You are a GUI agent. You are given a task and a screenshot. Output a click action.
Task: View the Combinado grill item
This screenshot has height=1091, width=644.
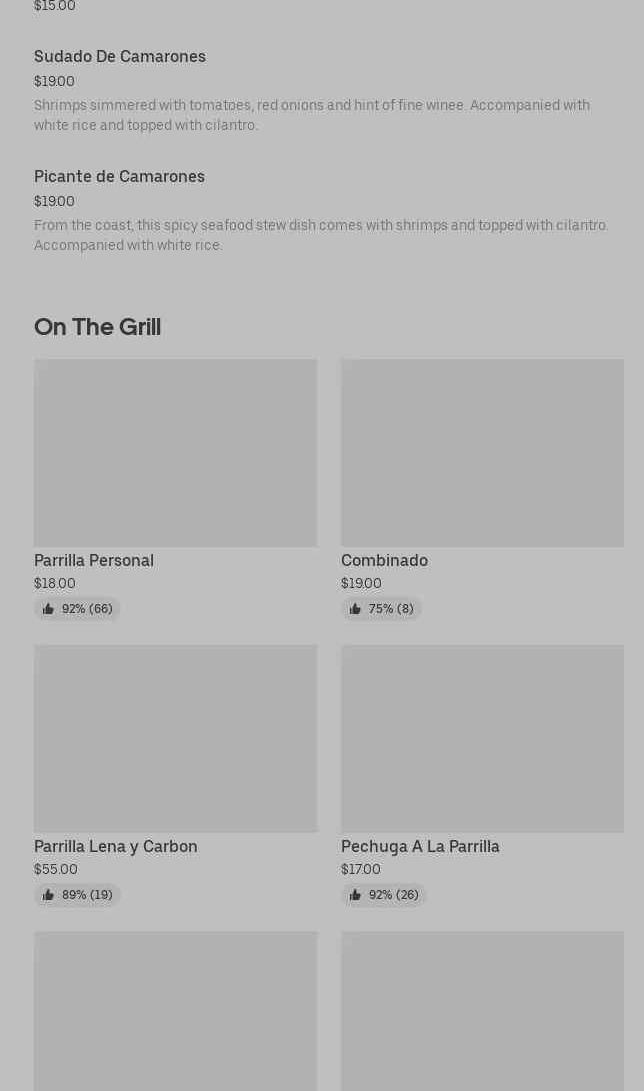(482, 488)
